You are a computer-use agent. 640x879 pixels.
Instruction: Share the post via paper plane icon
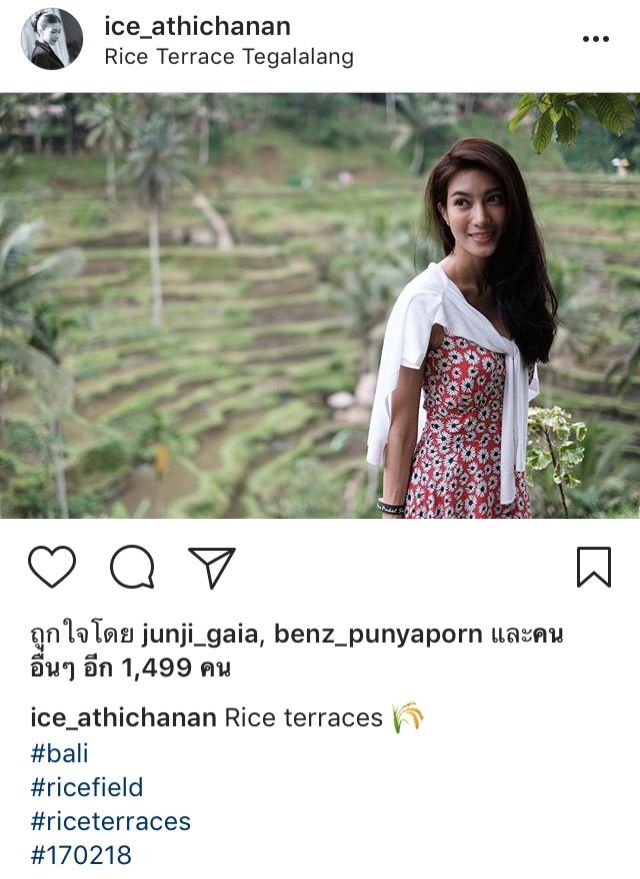212,567
